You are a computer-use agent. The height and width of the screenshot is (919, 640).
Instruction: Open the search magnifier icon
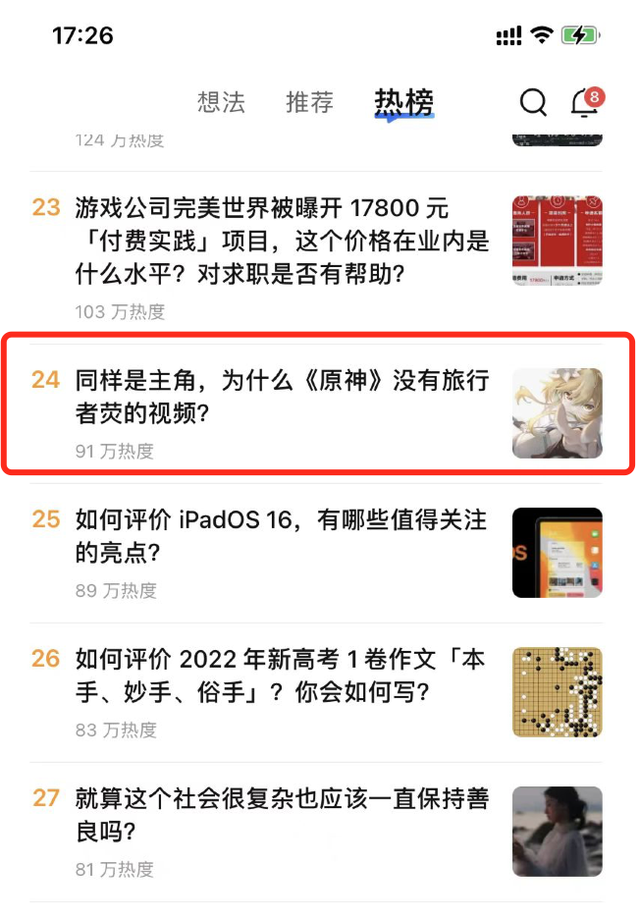(x=534, y=103)
